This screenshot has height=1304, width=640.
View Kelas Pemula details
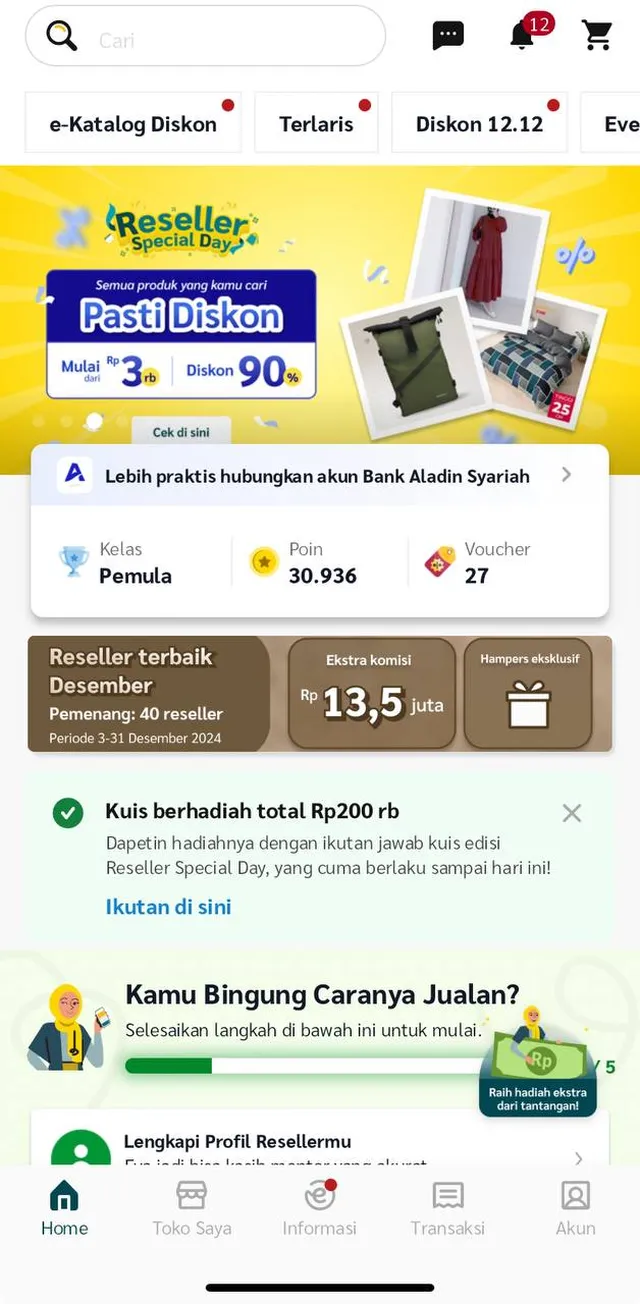pos(120,563)
